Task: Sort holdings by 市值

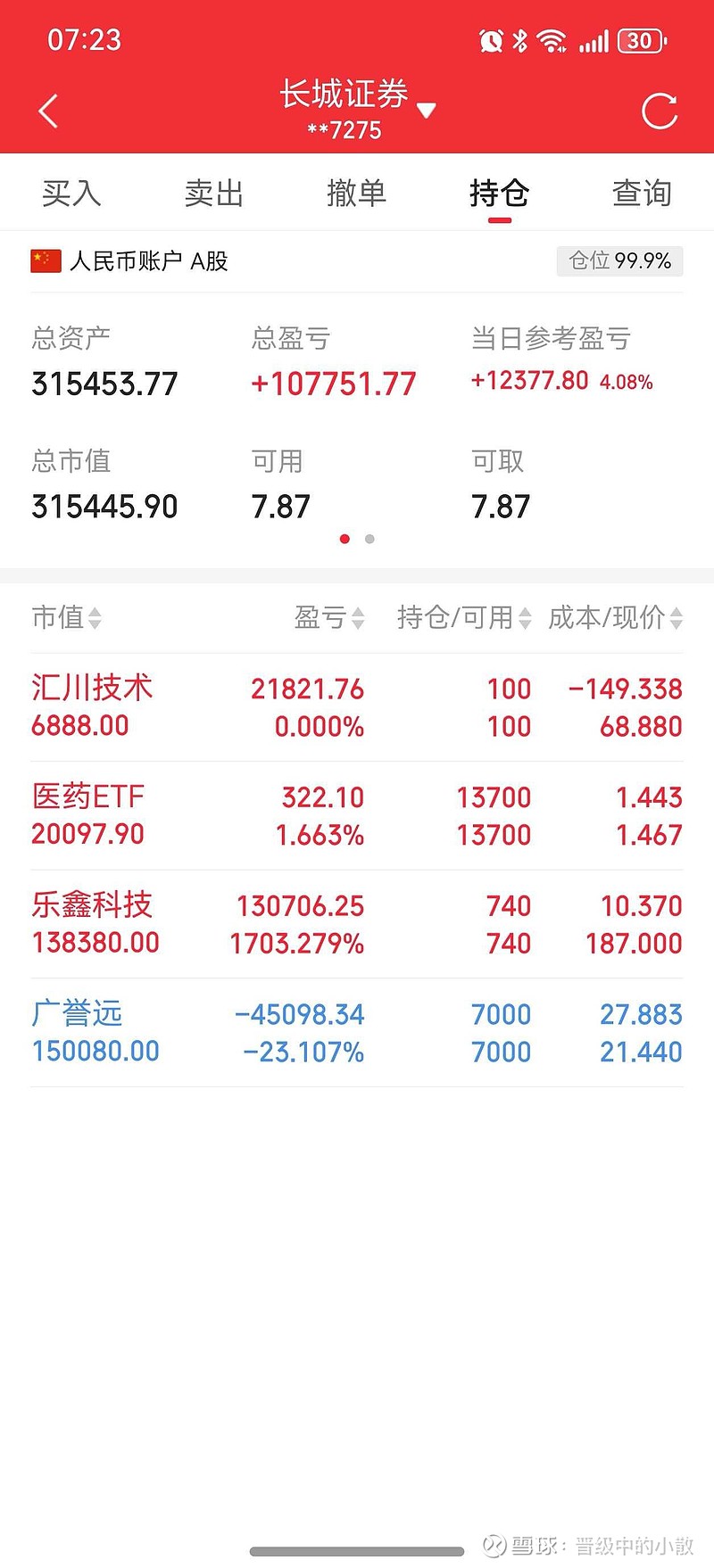Action: [x=66, y=617]
